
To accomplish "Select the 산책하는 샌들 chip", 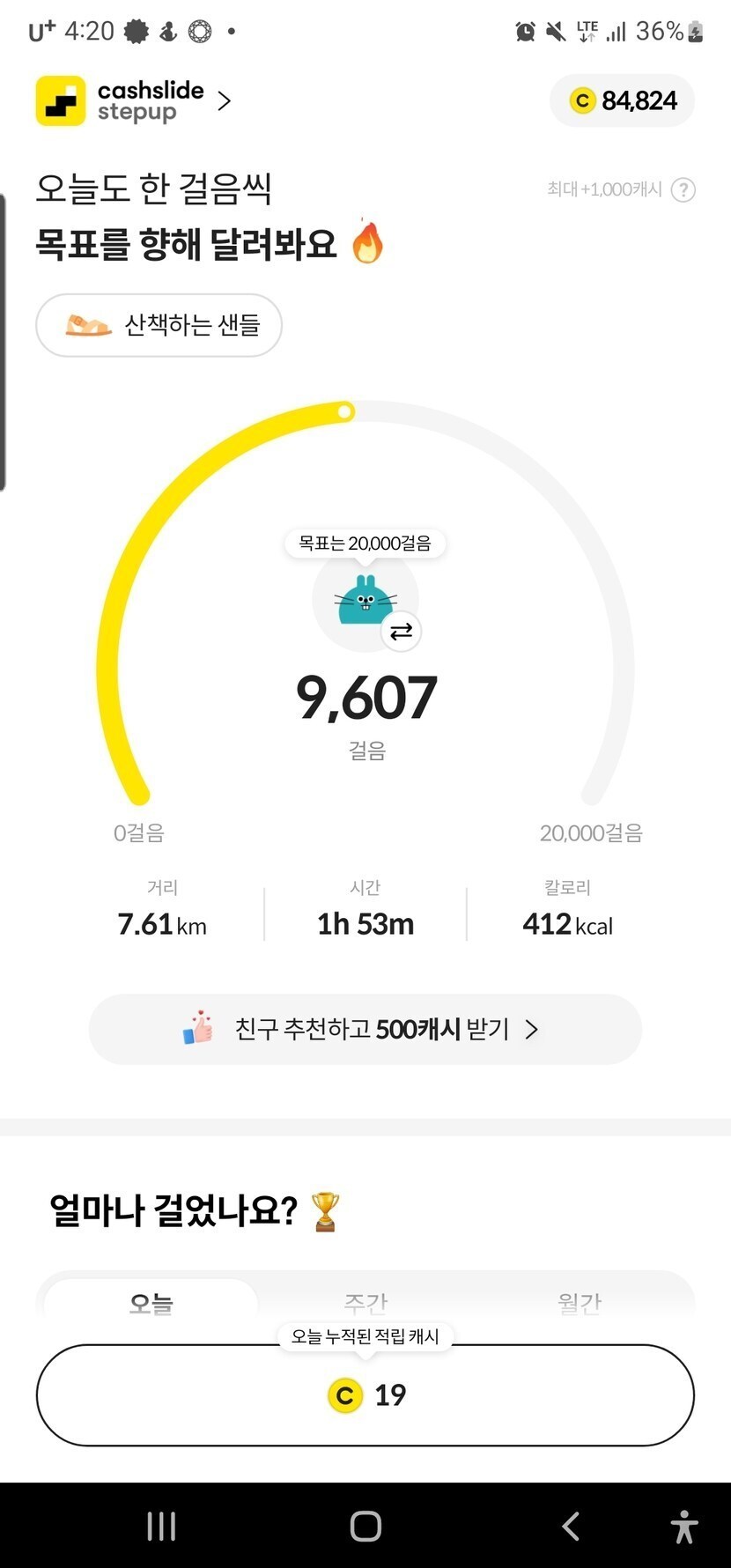I will coord(159,325).
